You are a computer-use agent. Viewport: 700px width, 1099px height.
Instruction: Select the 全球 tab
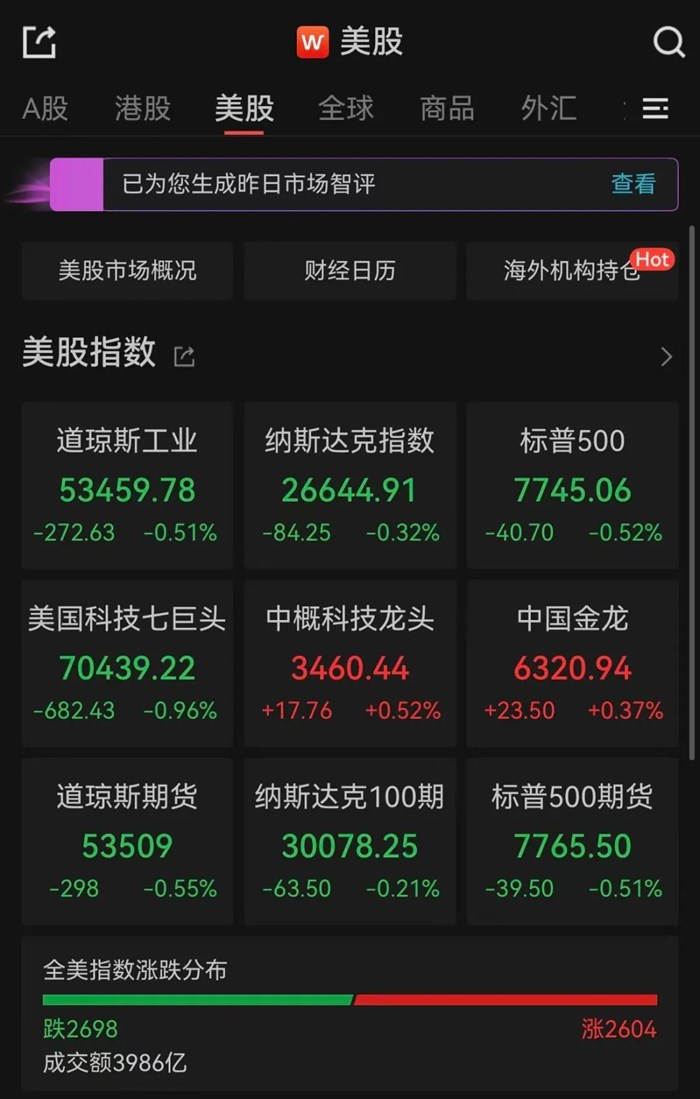[x=346, y=109]
